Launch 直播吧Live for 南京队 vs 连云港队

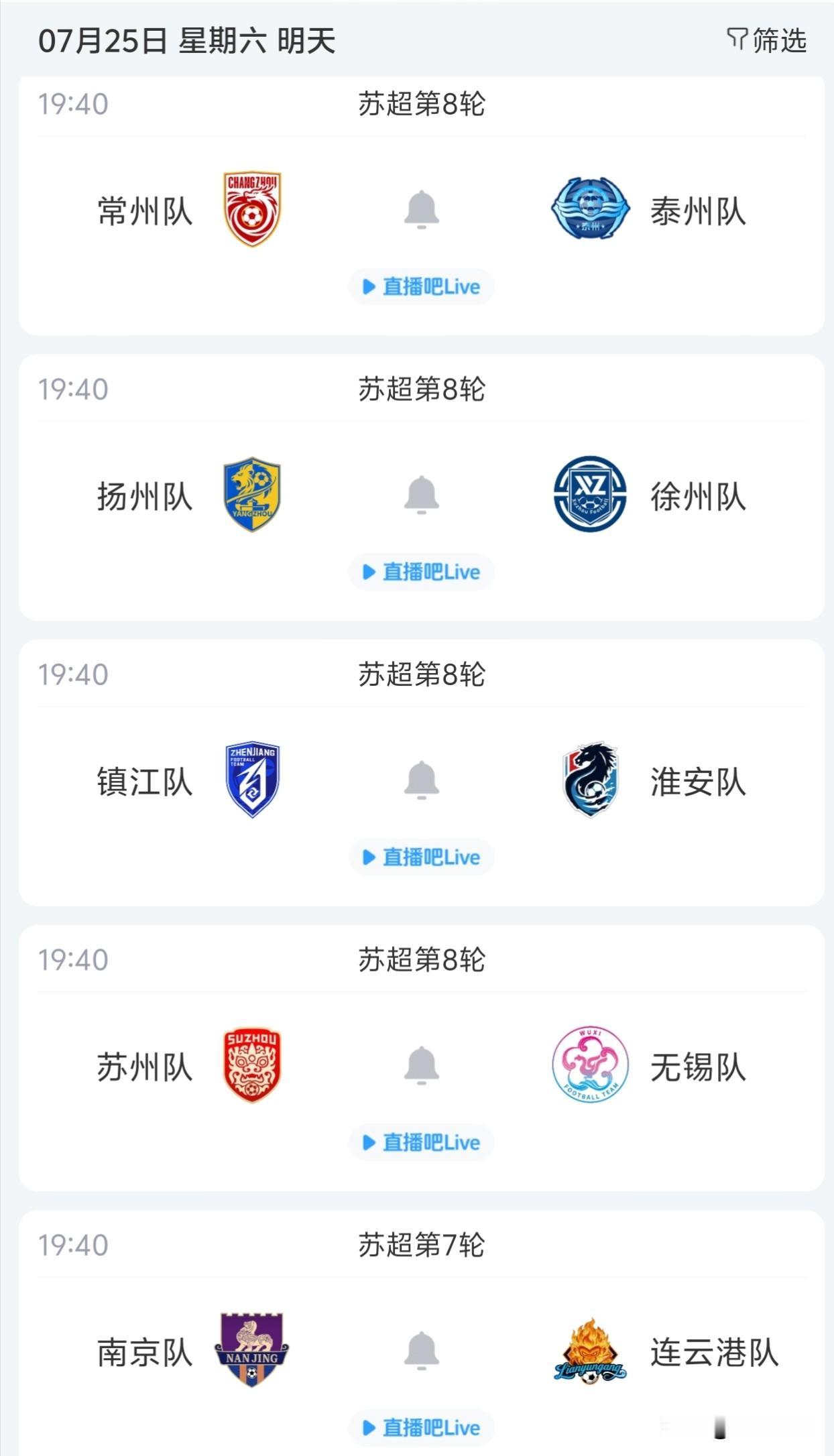point(422,1427)
